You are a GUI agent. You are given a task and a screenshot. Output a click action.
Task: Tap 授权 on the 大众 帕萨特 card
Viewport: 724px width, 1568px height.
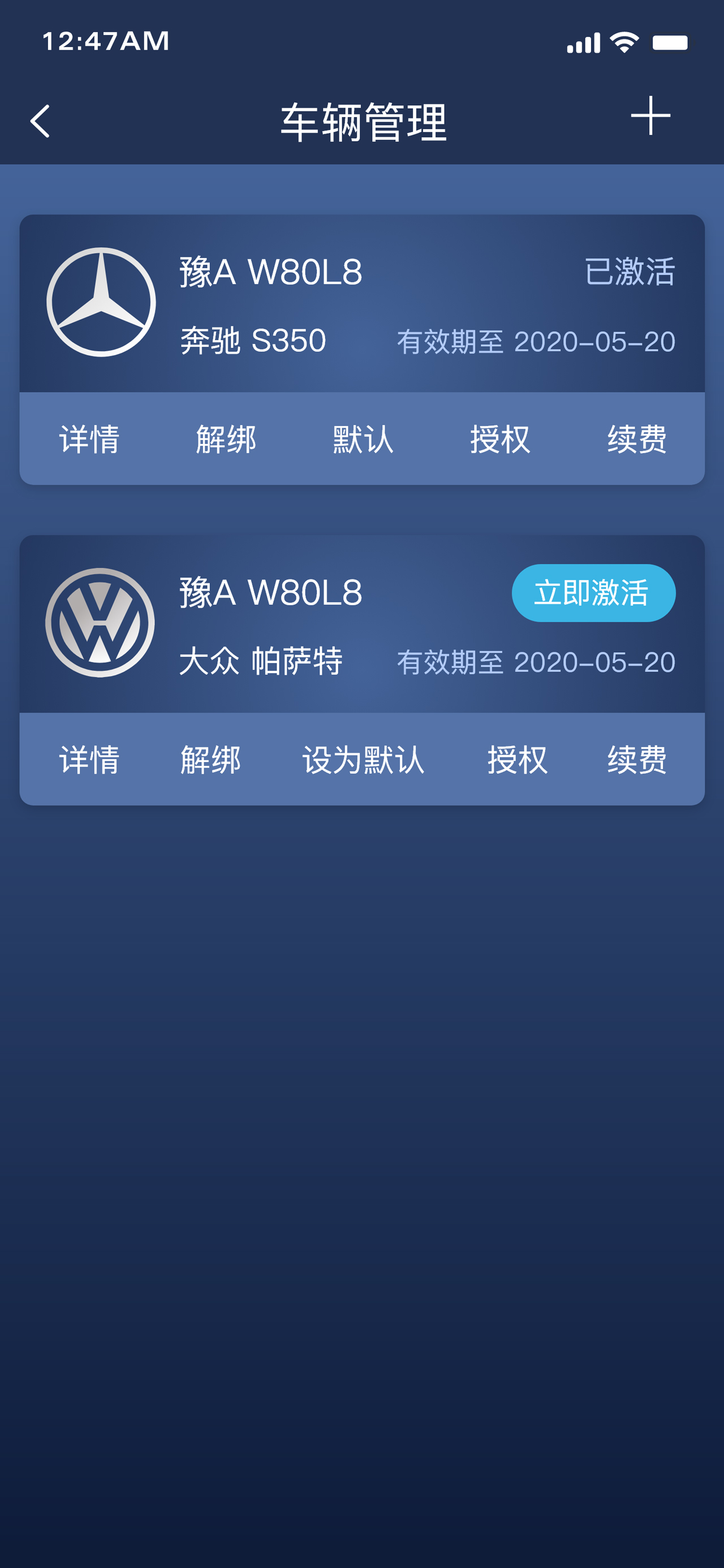tap(517, 760)
